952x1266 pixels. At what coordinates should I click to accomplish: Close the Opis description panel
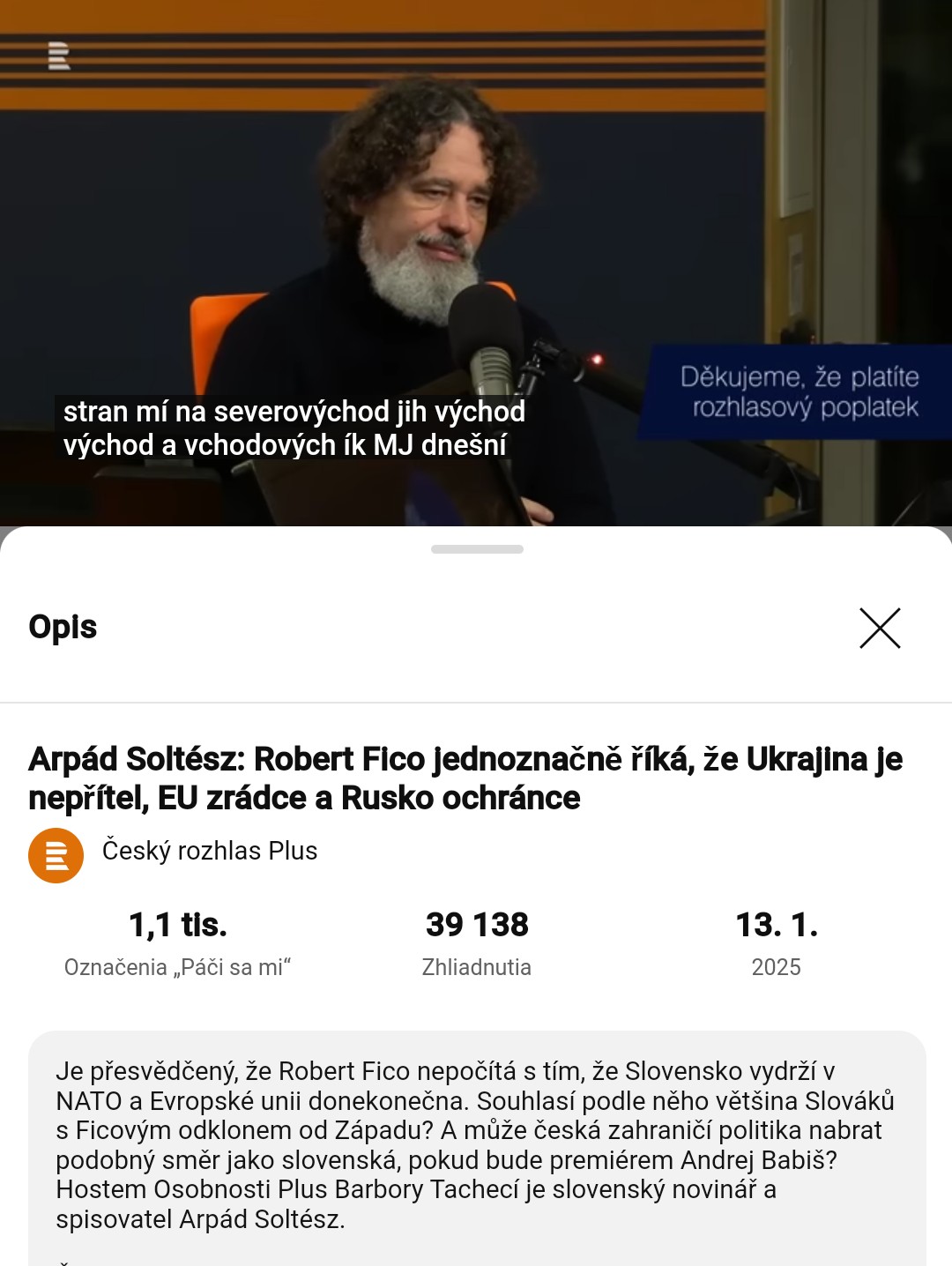pos(880,629)
